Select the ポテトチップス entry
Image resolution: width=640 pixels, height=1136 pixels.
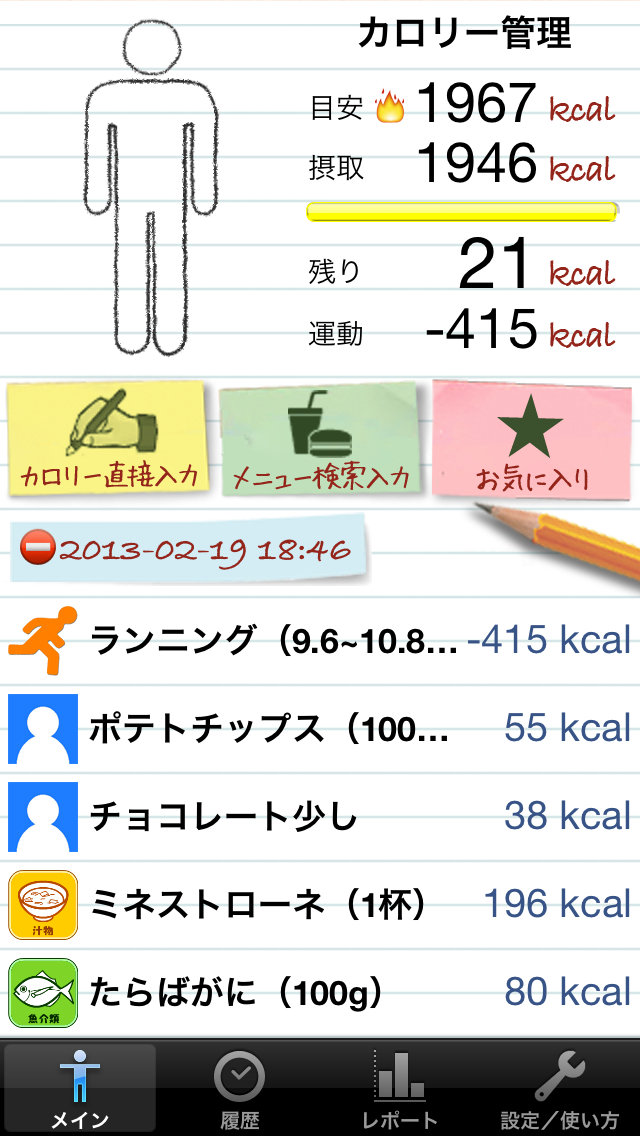coord(320,728)
